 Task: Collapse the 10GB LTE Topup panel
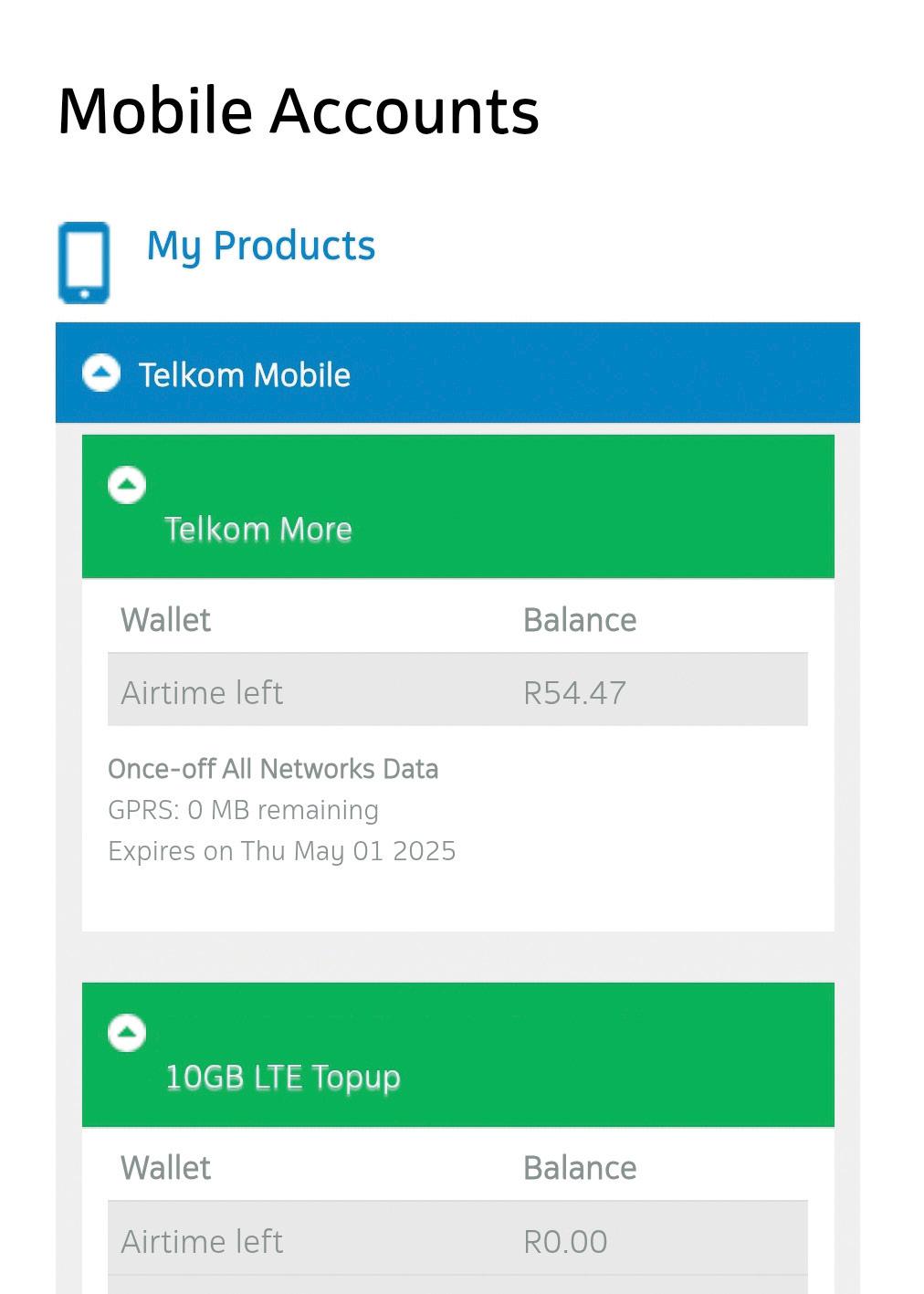click(127, 1033)
